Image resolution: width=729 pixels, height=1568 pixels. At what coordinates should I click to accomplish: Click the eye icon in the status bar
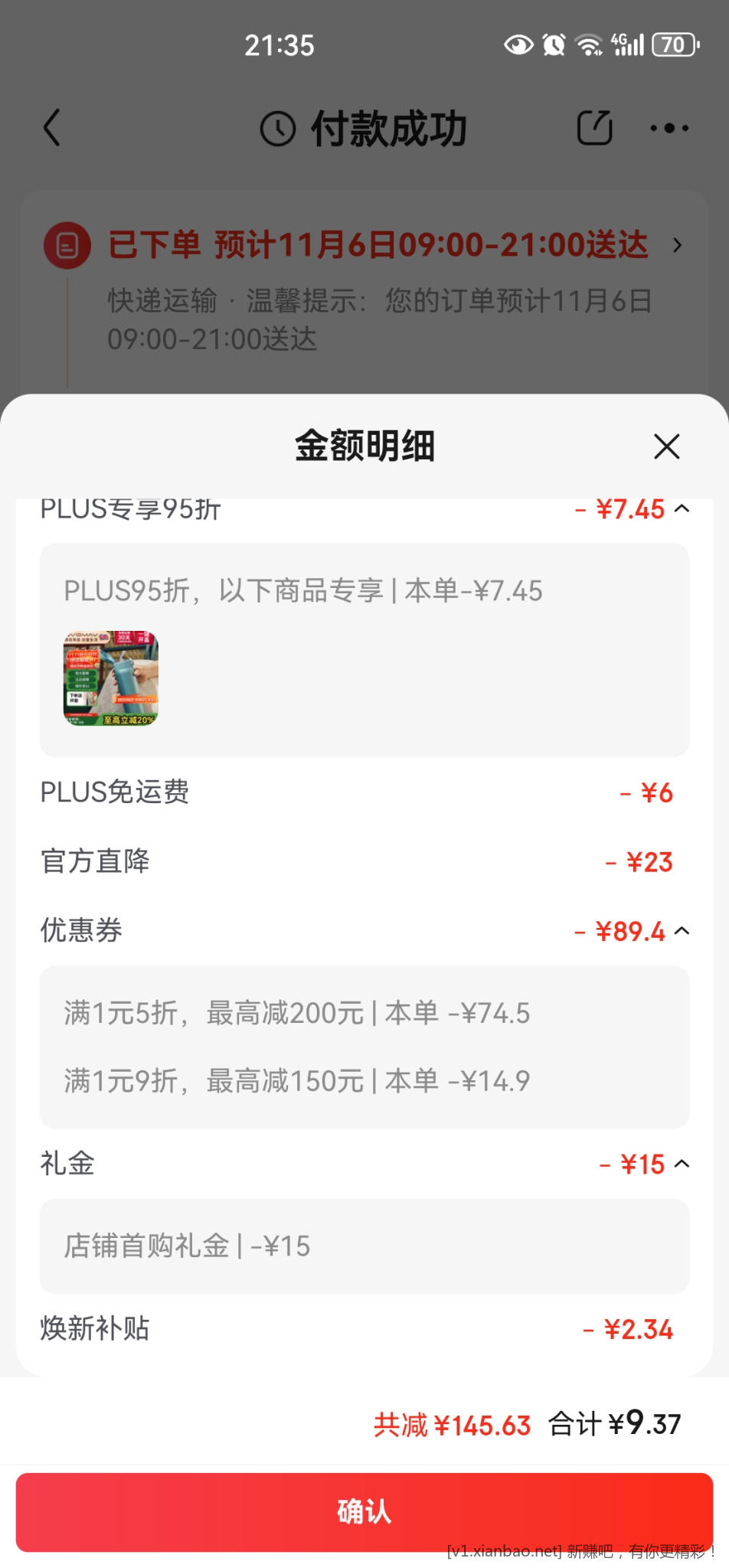[518, 45]
